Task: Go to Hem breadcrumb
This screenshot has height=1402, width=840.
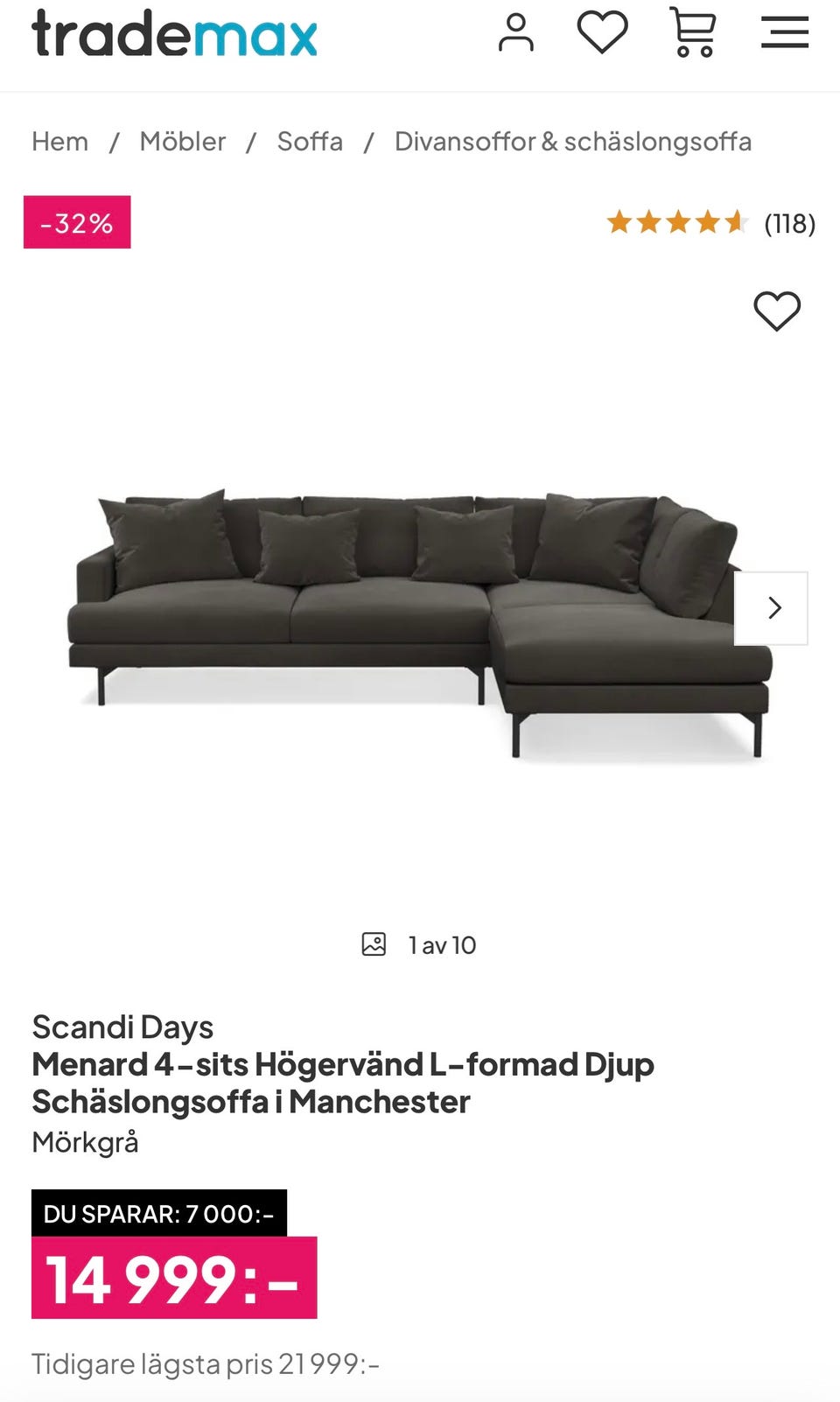Action: click(x=59, y=141)
